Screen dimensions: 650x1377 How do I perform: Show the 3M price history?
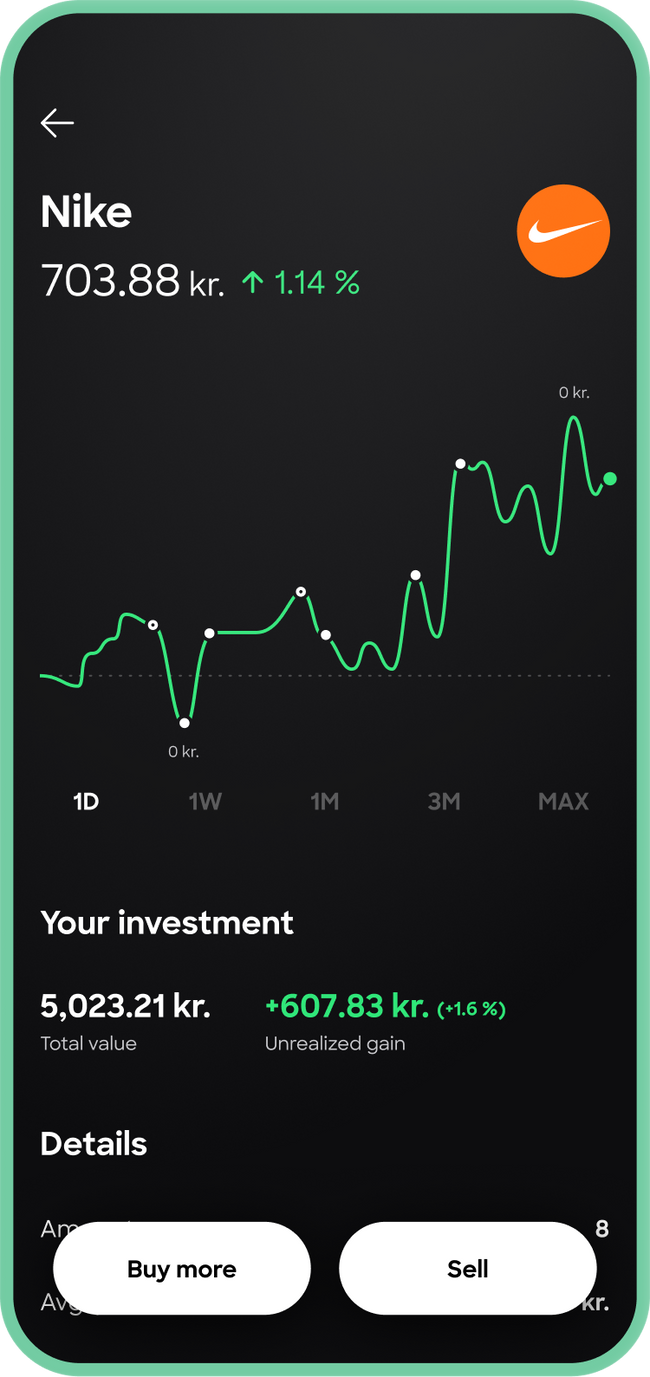[444, 801]
